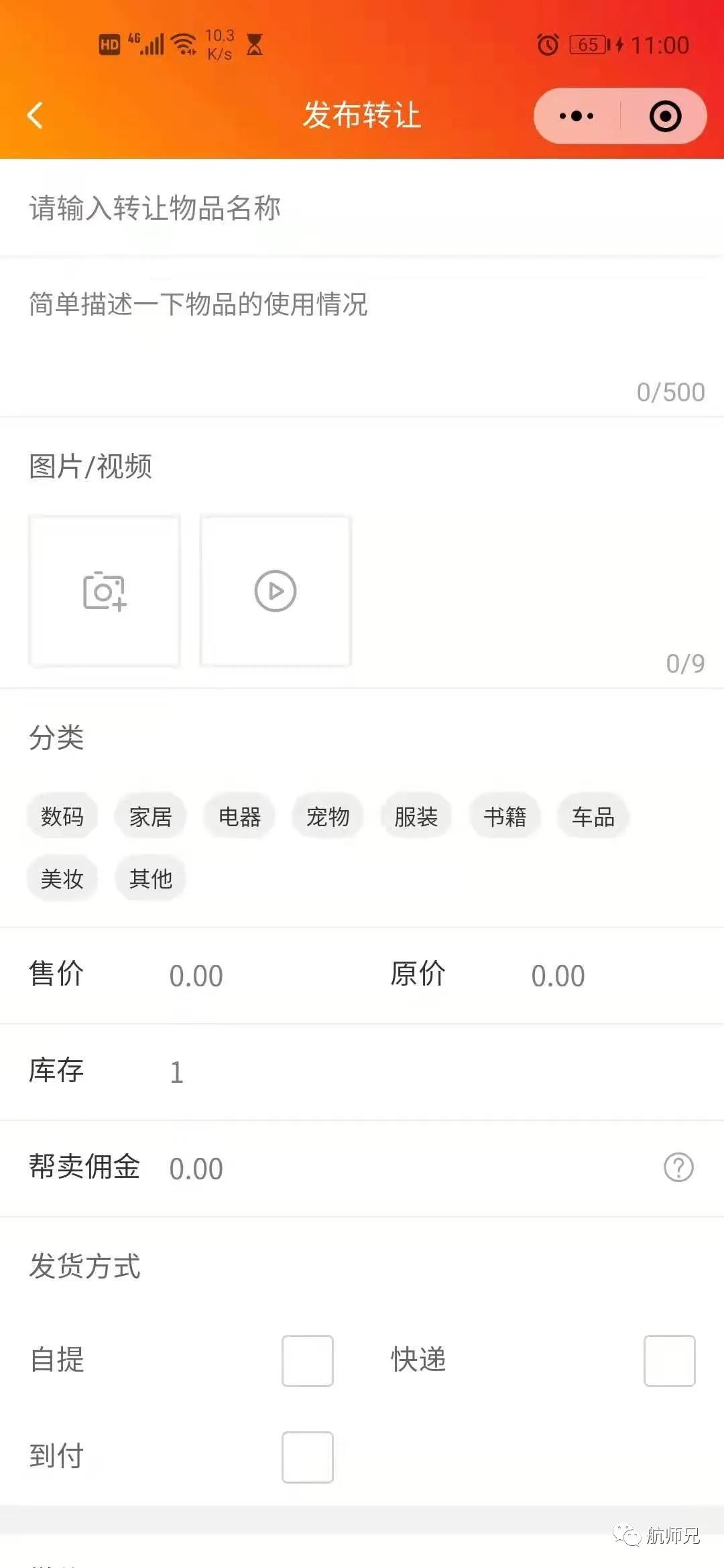Tap the alarm clock status bar icon
Image resolution: width=724 pixels, height=1568 pixels.
point(546,44)
